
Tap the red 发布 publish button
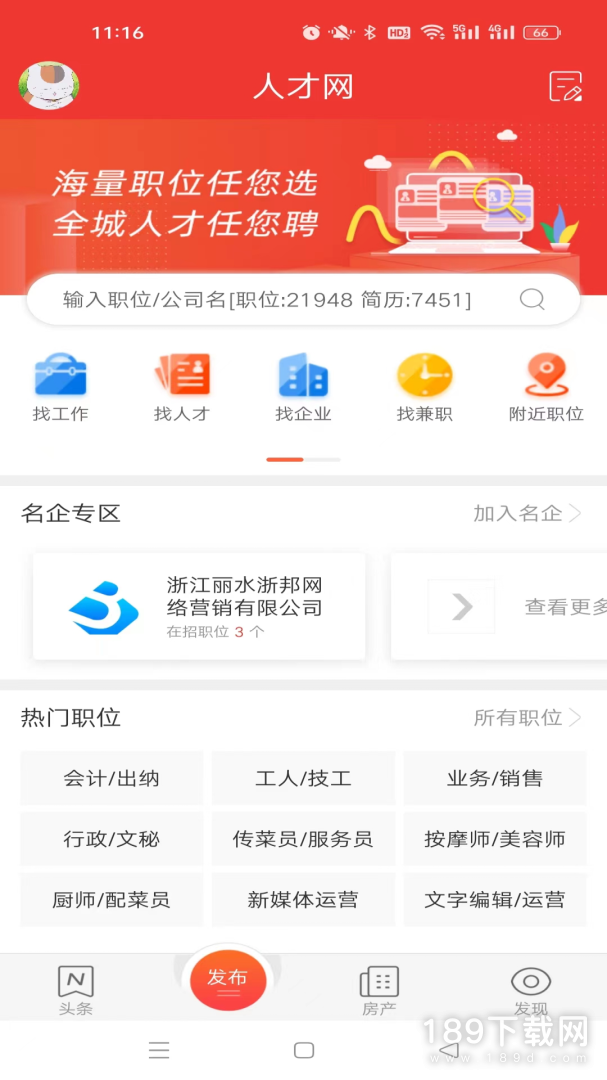tap(228, 980)
